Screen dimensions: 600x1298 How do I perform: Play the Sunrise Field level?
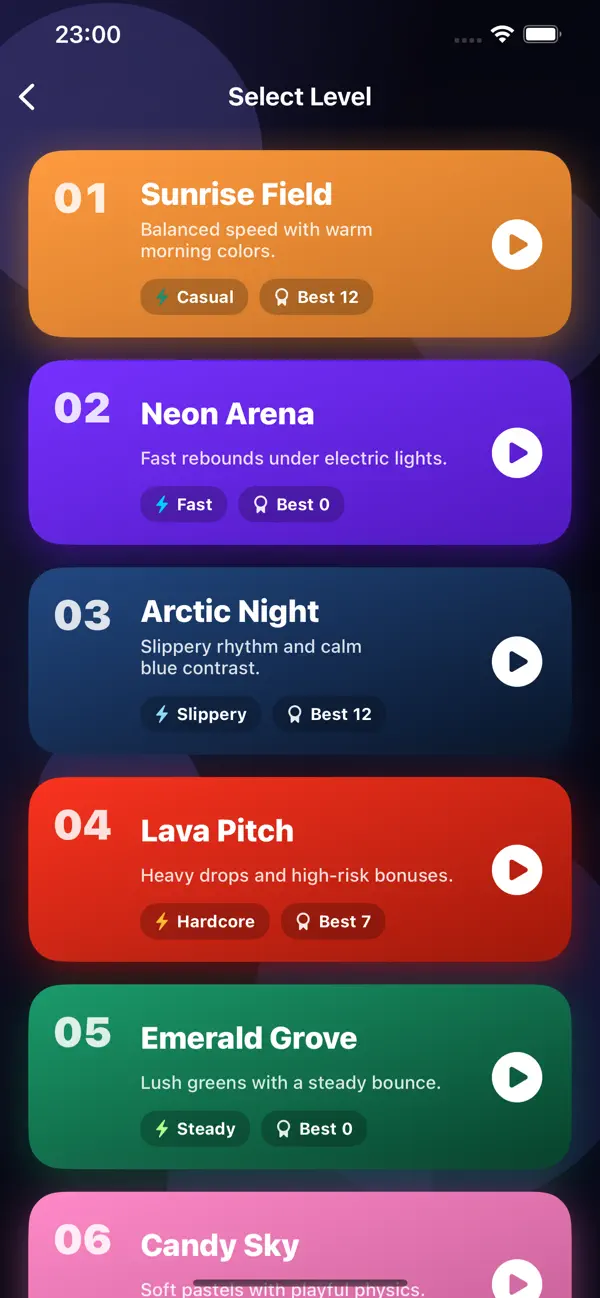(517, 244)
